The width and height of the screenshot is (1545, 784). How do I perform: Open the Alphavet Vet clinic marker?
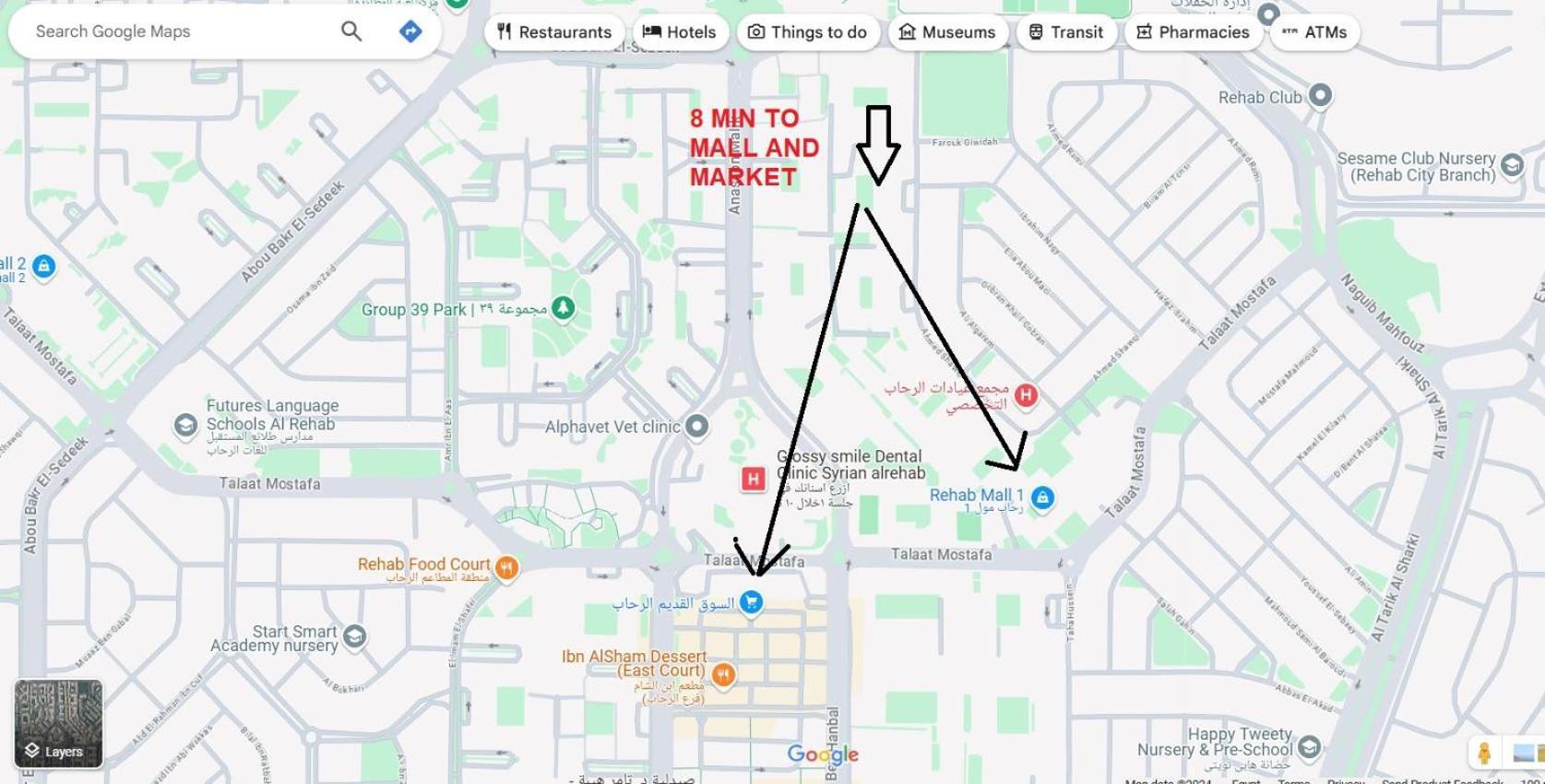(696, 426)
